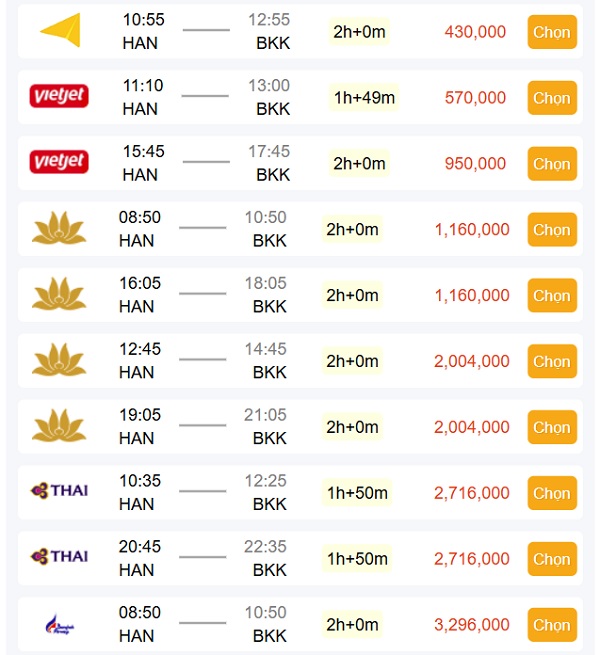Select the 08:50 flight costing 1,160,000

point(551,230)
